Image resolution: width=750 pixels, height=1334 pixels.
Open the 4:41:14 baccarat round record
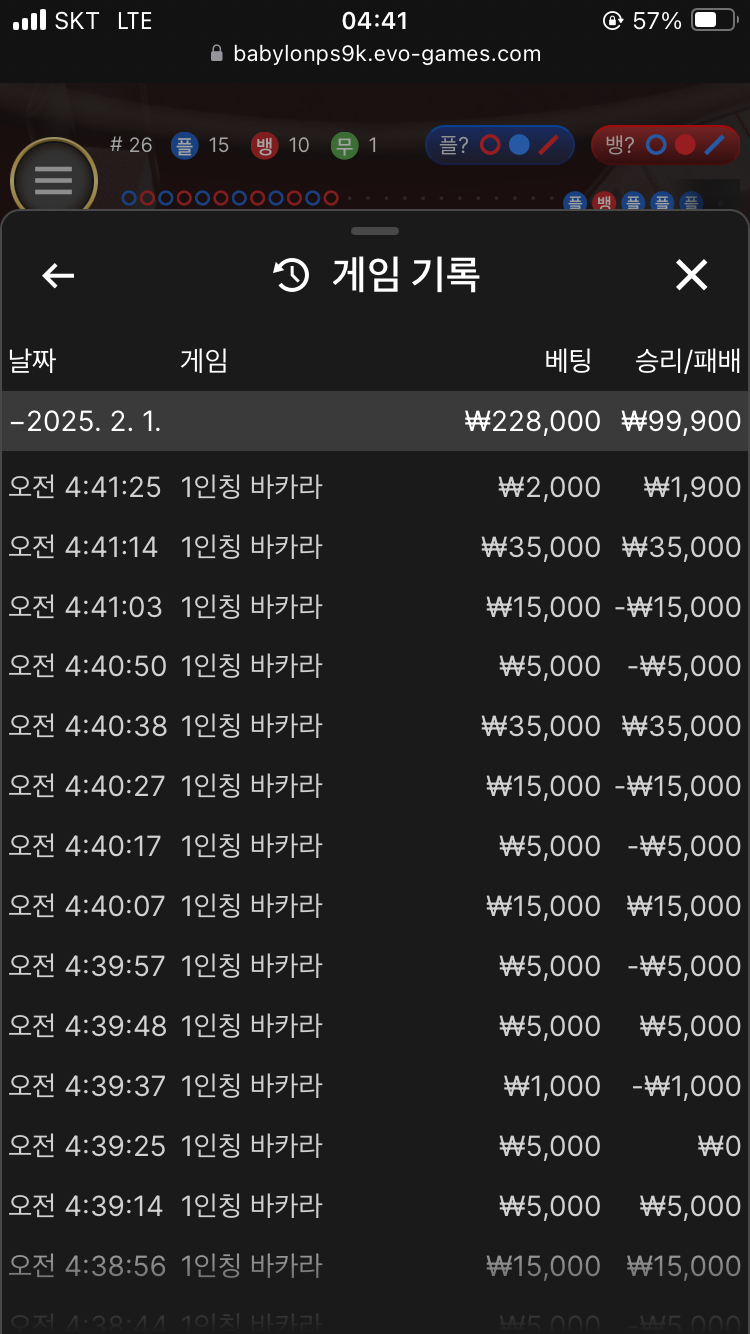[x=375, y=547]
